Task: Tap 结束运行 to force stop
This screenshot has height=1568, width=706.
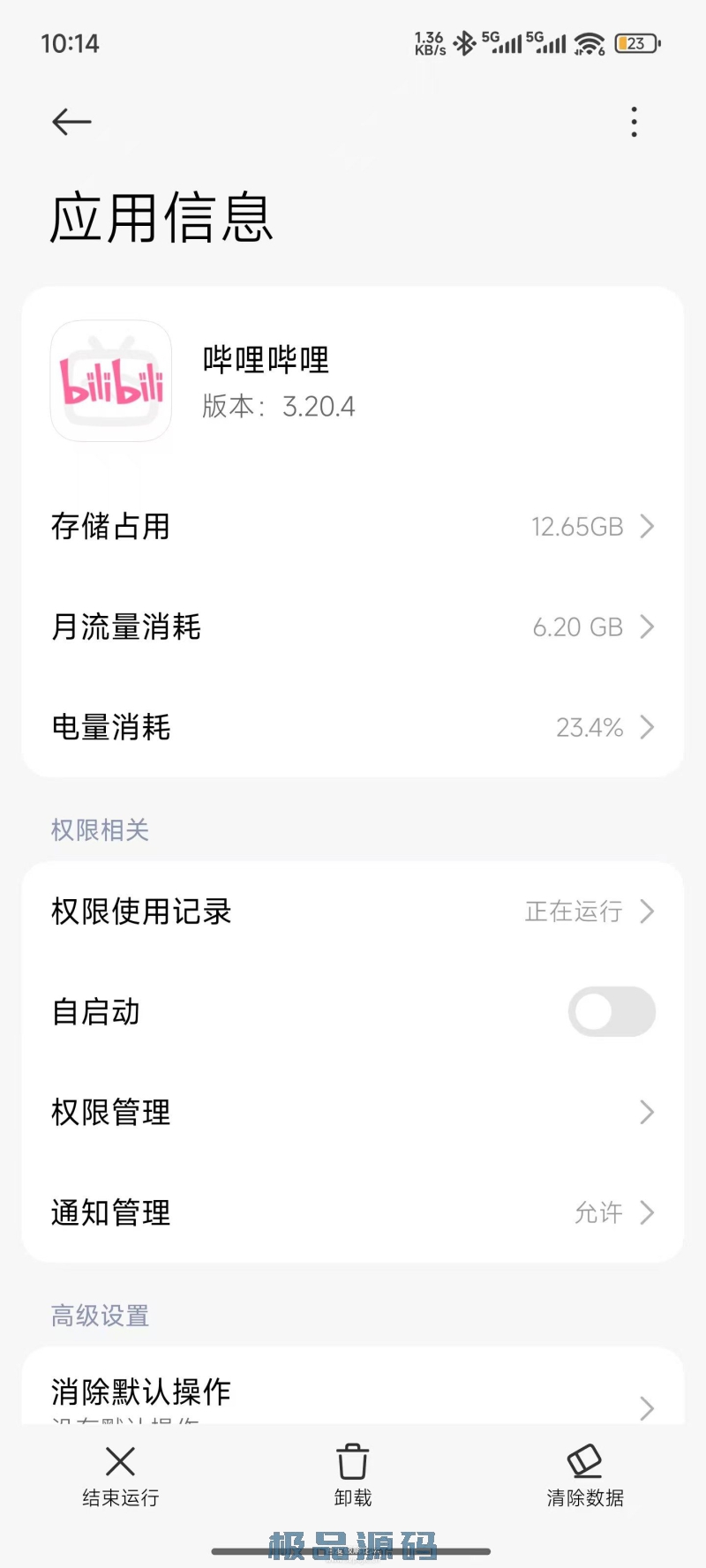Action: pyautogui.click(x=120, y=1474)
